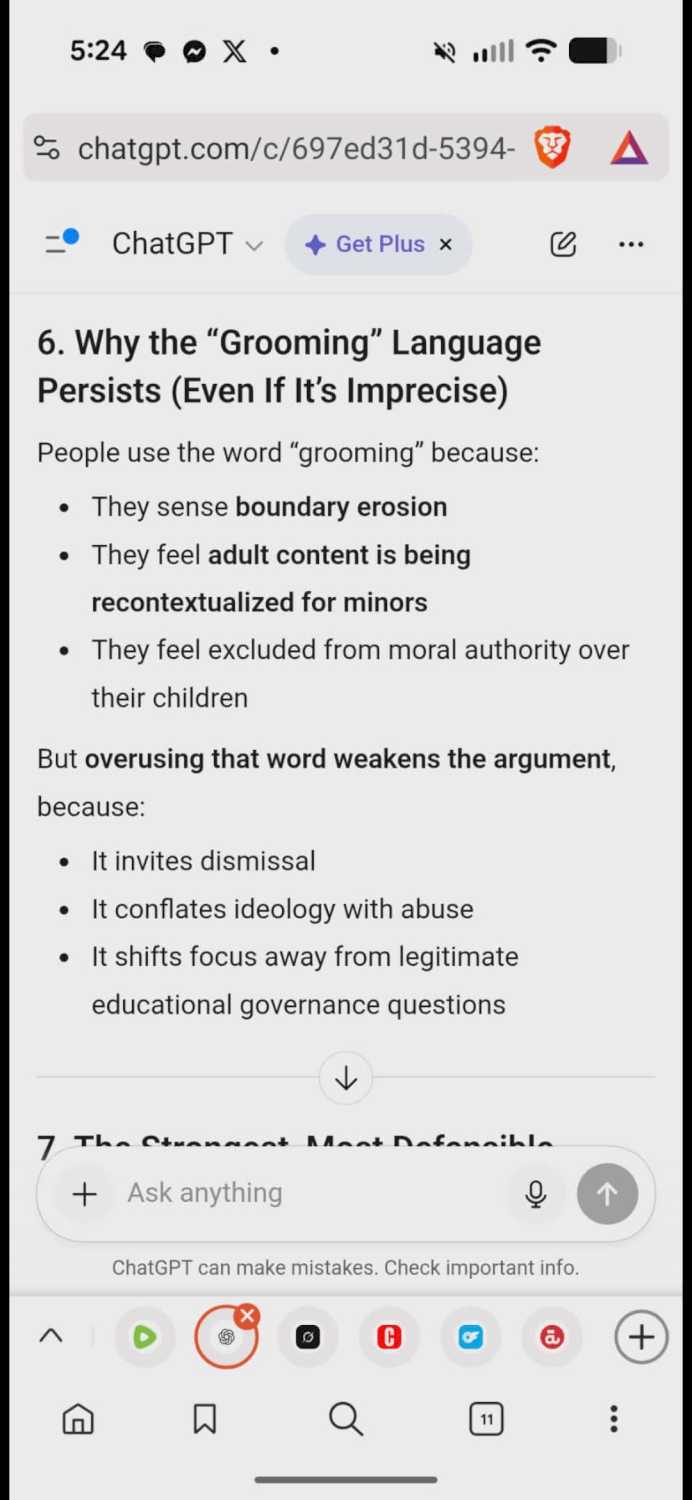The image size is (692, 1500).
Task: Open Brave Rewards triangle icon
Action: [x=629, y=149]
